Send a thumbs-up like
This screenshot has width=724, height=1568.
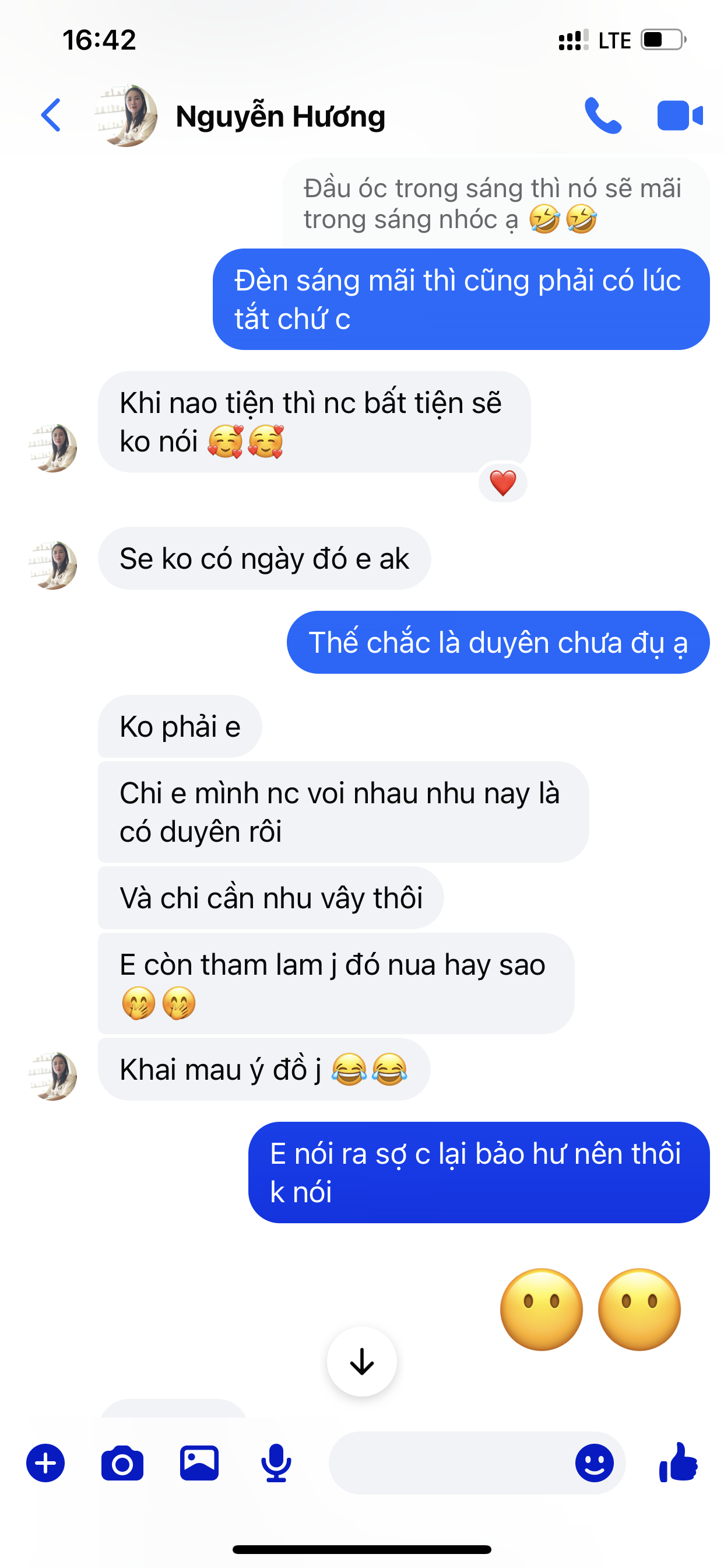coord(679,1462)
